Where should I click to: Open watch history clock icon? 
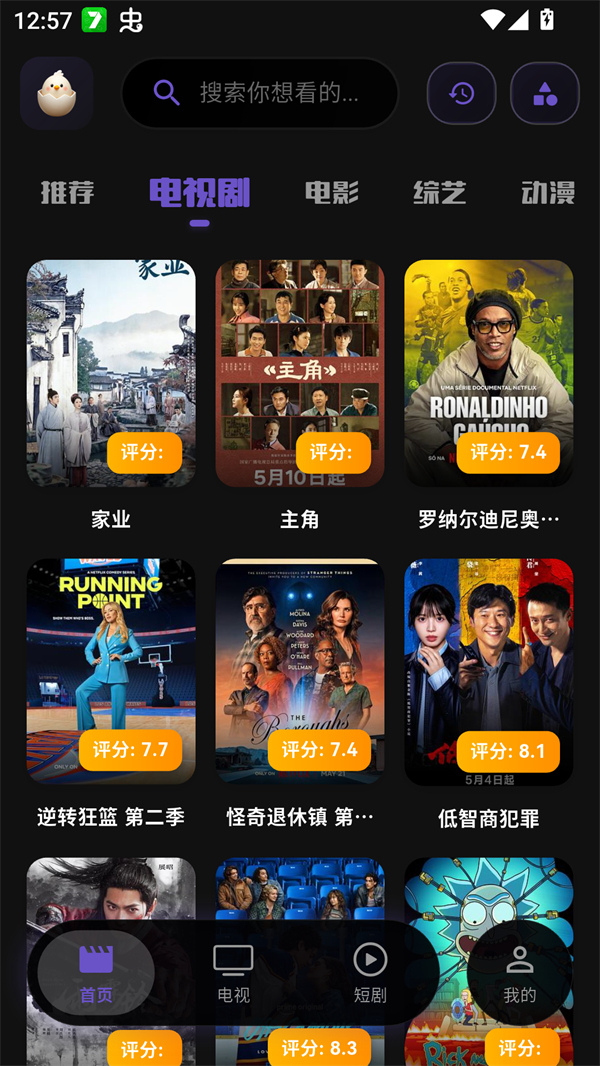461,93
